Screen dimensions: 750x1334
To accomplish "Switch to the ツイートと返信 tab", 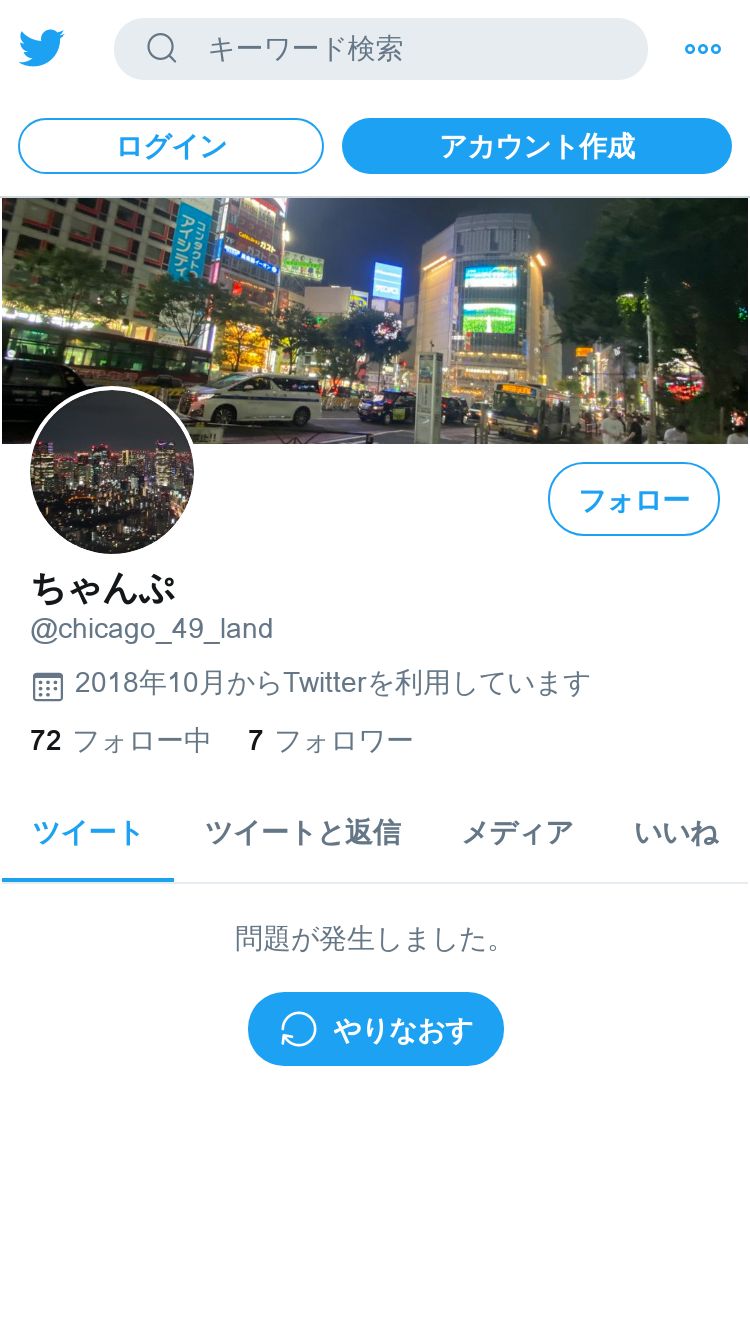I will [x=302, y=833].
